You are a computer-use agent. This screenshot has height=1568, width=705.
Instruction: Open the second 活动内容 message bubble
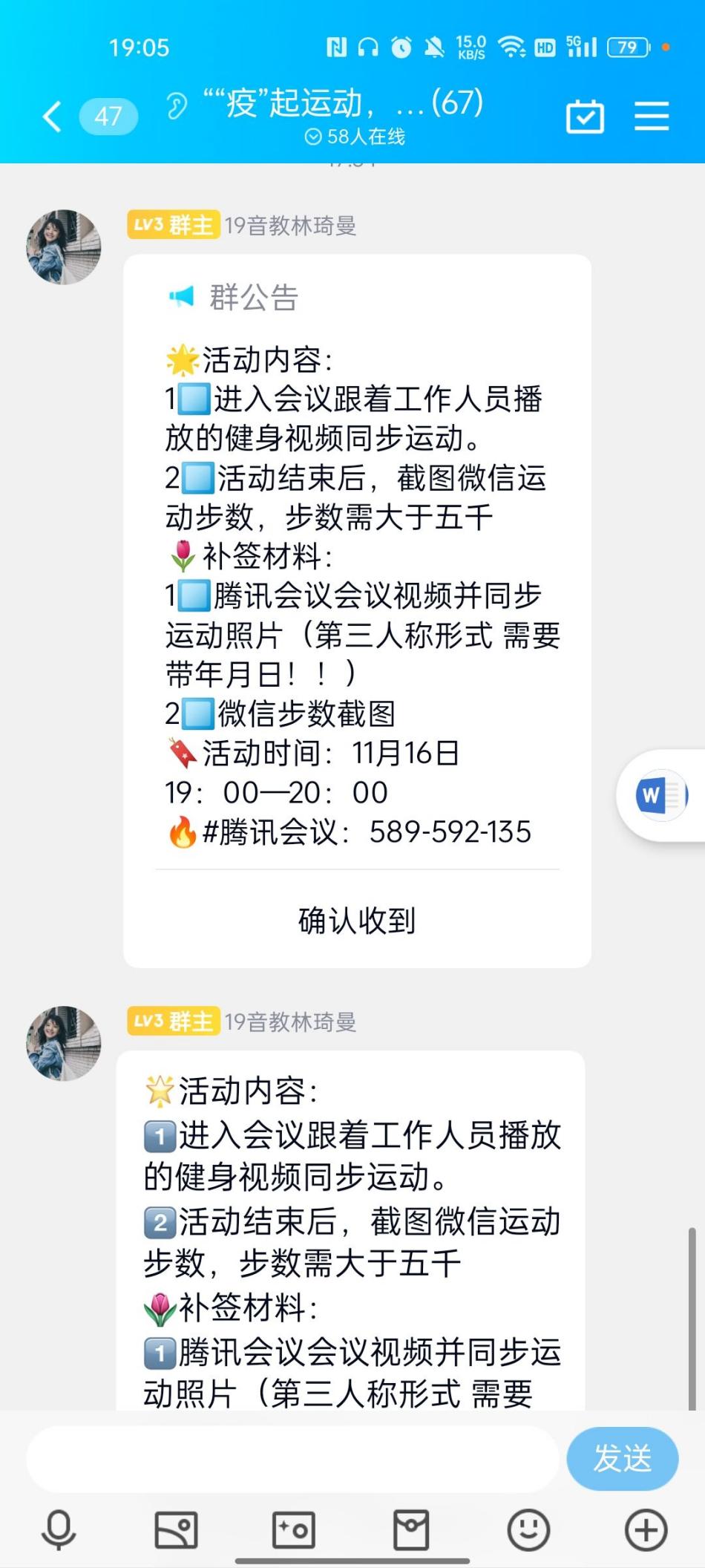(351, 1232)
